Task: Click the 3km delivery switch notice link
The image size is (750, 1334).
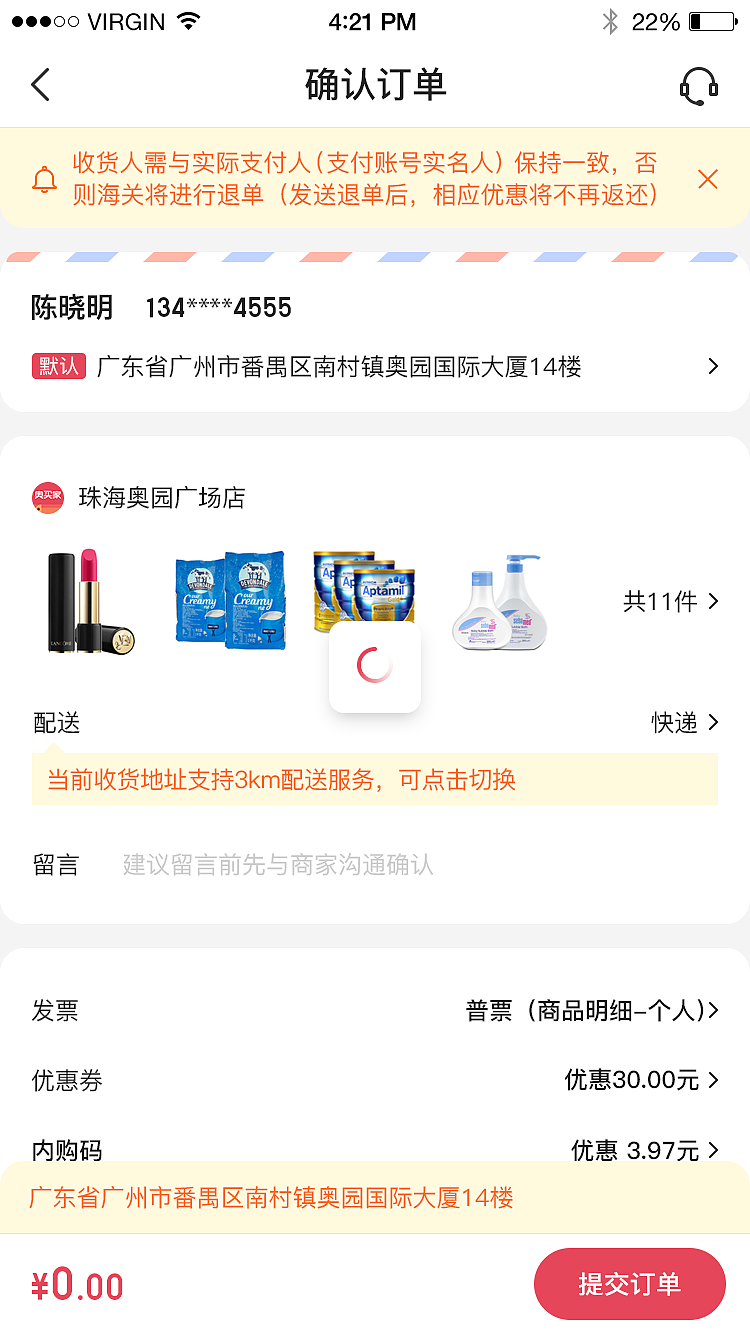Action: [x=283, y=779]
